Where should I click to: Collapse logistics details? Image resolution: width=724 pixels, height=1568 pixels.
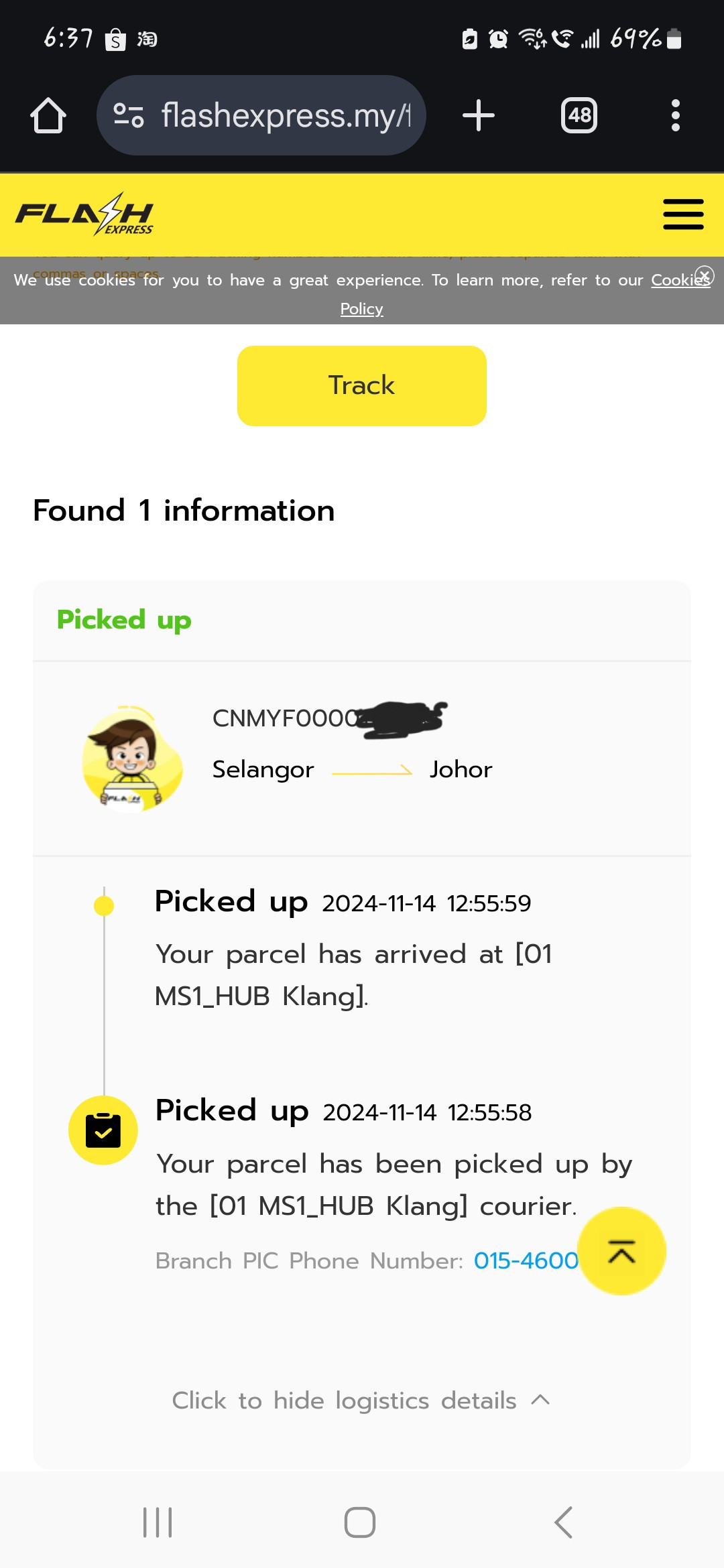(x=361, y=1400)
